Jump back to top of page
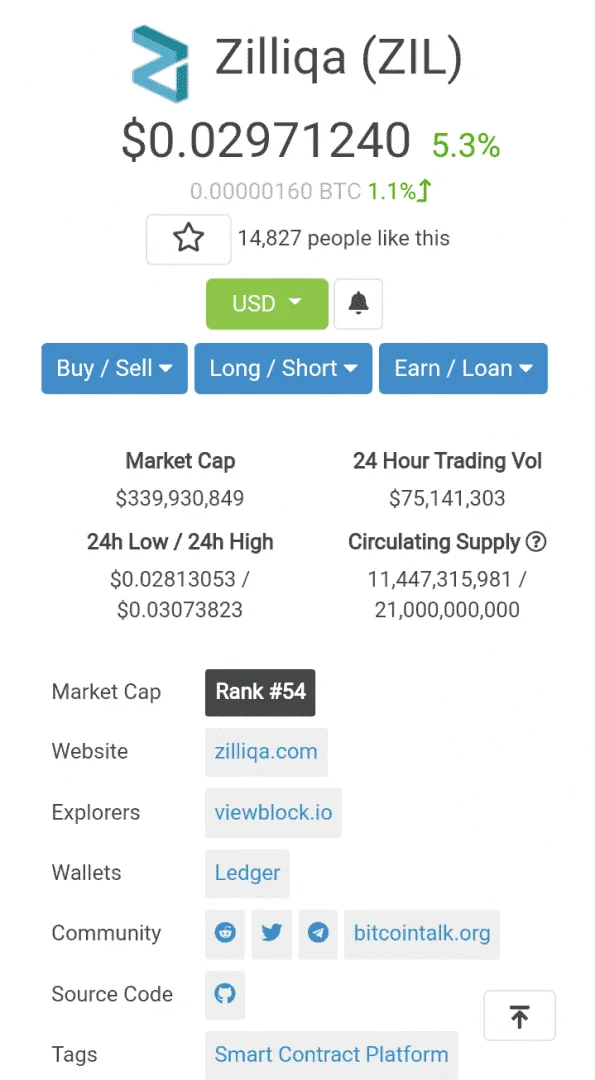Image resolution: width=595 pixels, height=1080 pixels. (520, 1016)
